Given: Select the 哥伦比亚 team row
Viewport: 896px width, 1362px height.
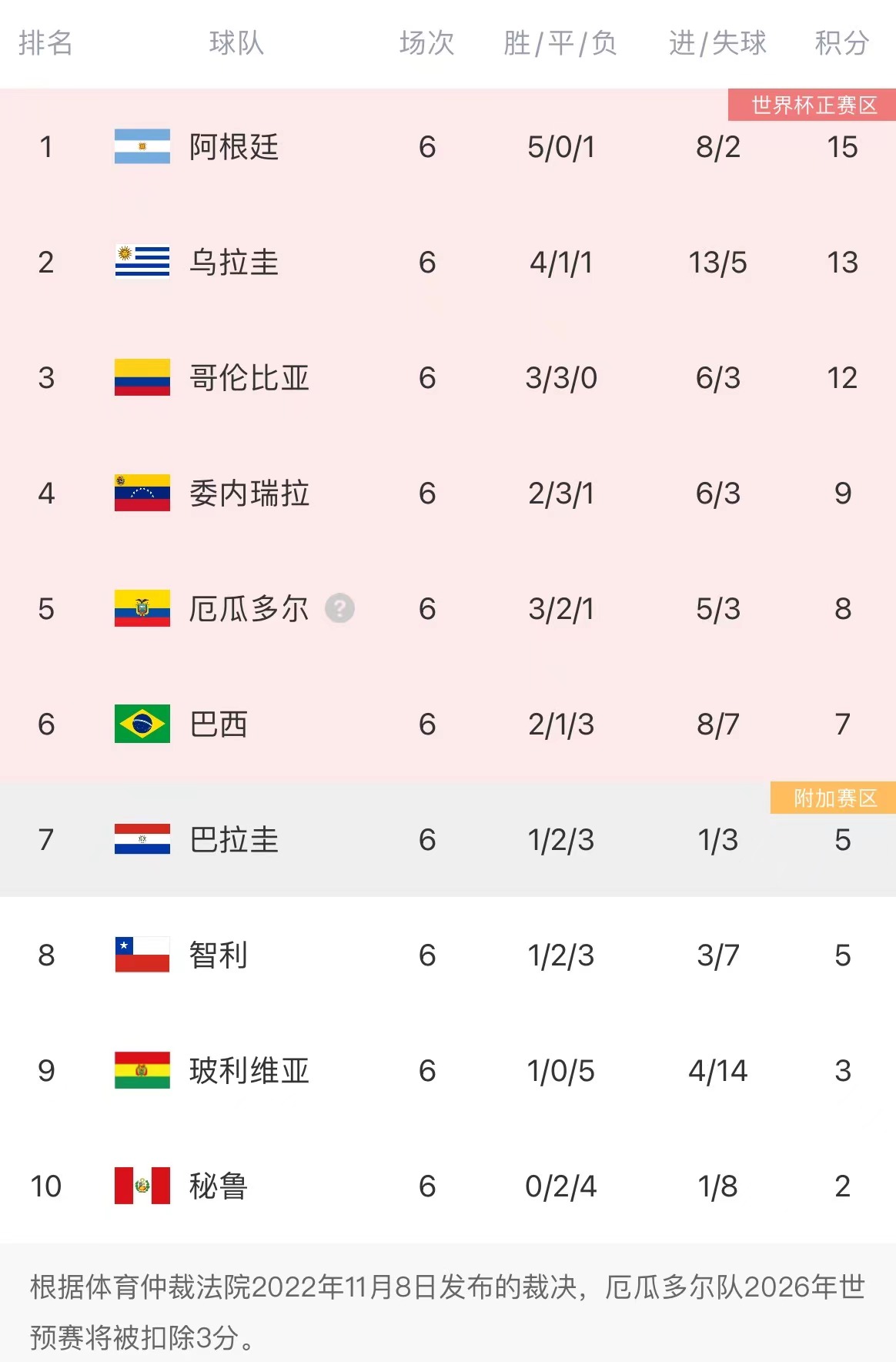Looking at the screenshot, I should (249, 378).
